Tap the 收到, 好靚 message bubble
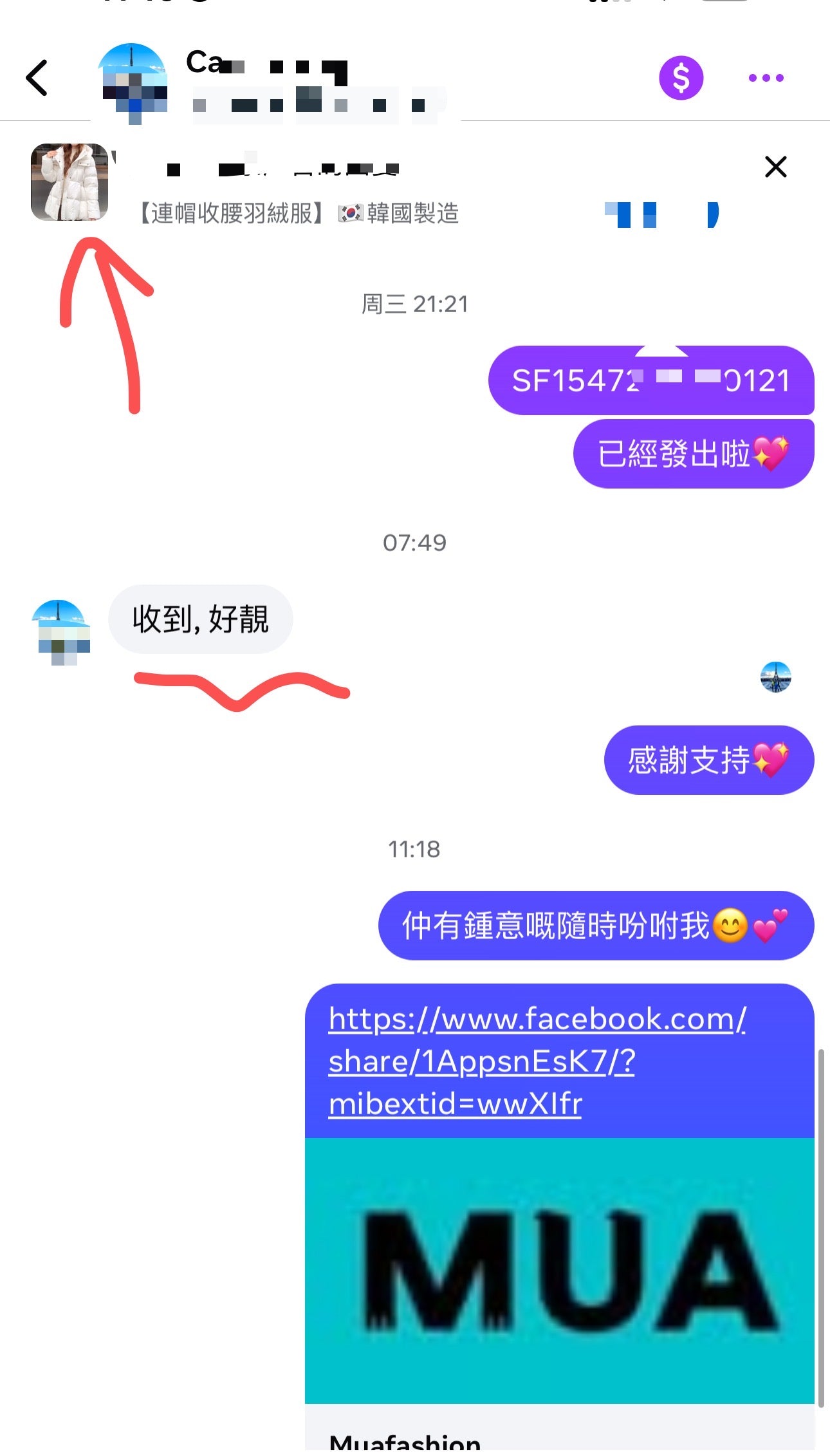The width and height of the screenshot is (830, 1456). 201,619
